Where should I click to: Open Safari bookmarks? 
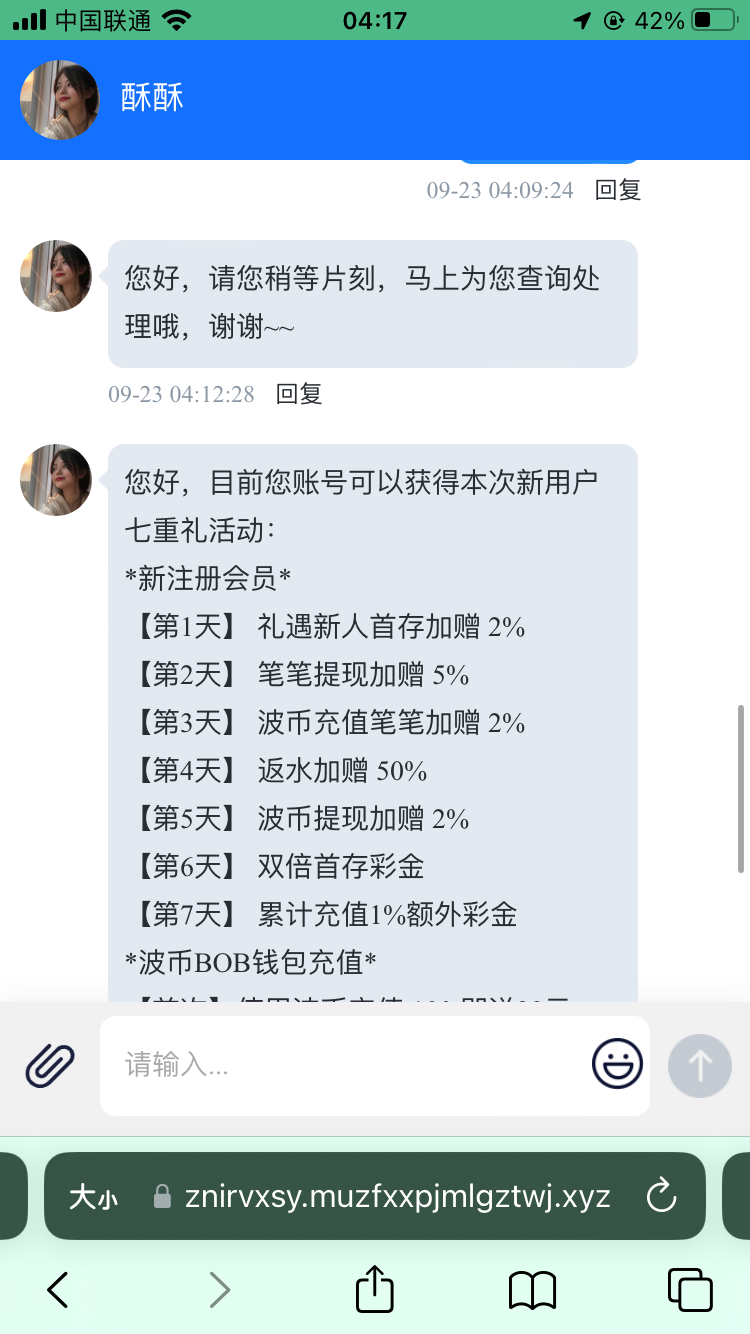[x=532, y=1290]
